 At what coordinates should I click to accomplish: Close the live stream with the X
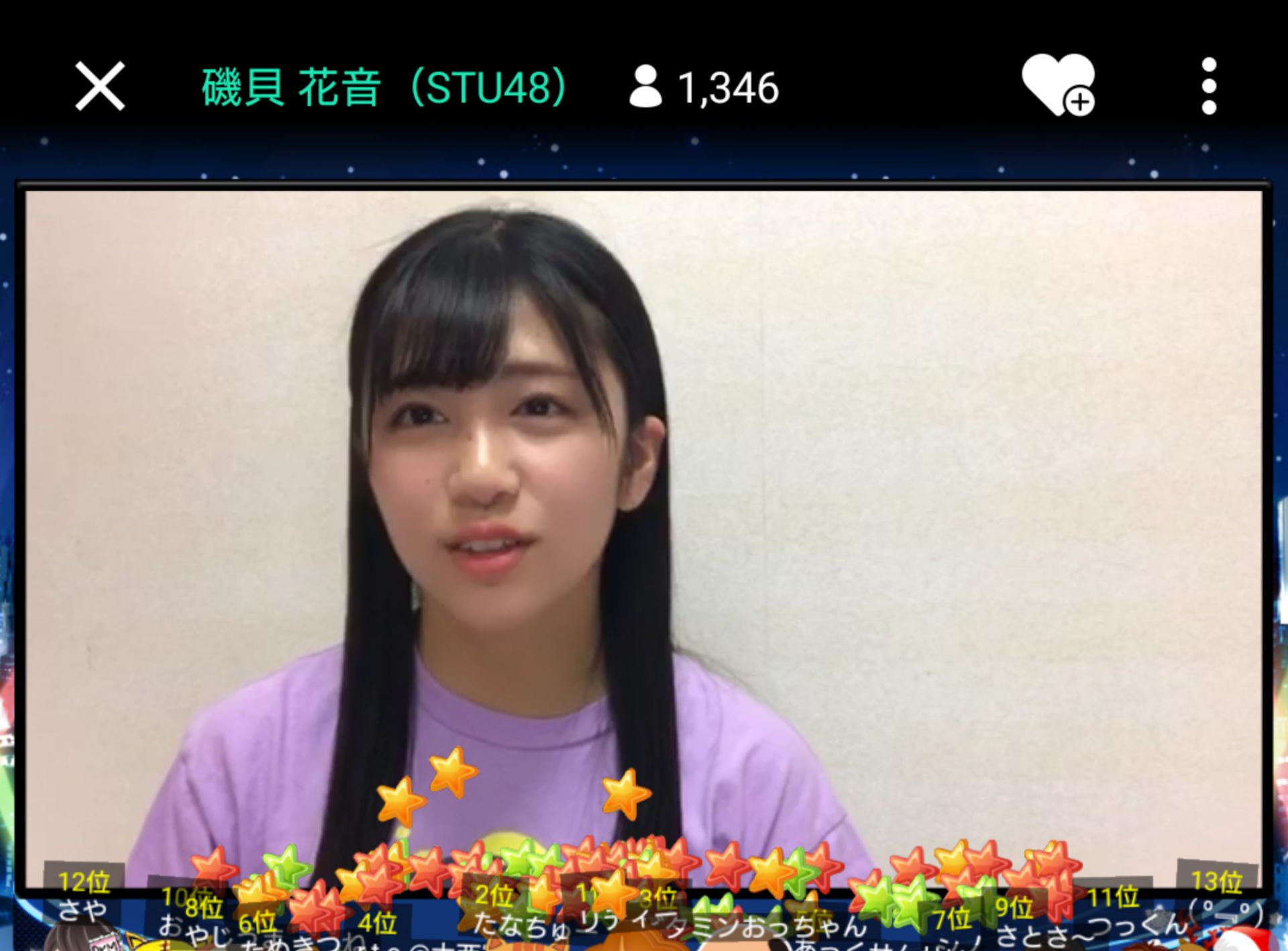100,86
